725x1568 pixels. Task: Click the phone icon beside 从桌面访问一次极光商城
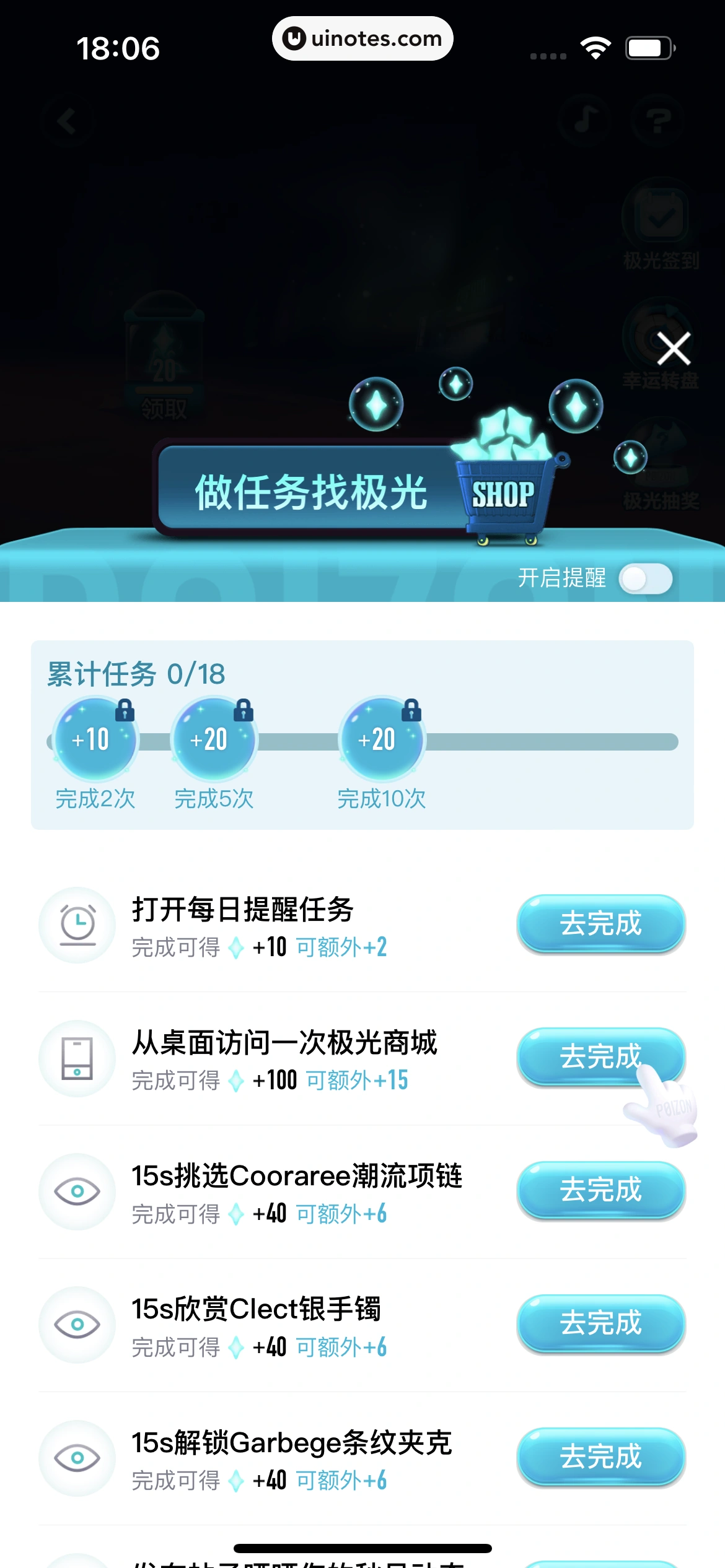(x=76, y=1059)
